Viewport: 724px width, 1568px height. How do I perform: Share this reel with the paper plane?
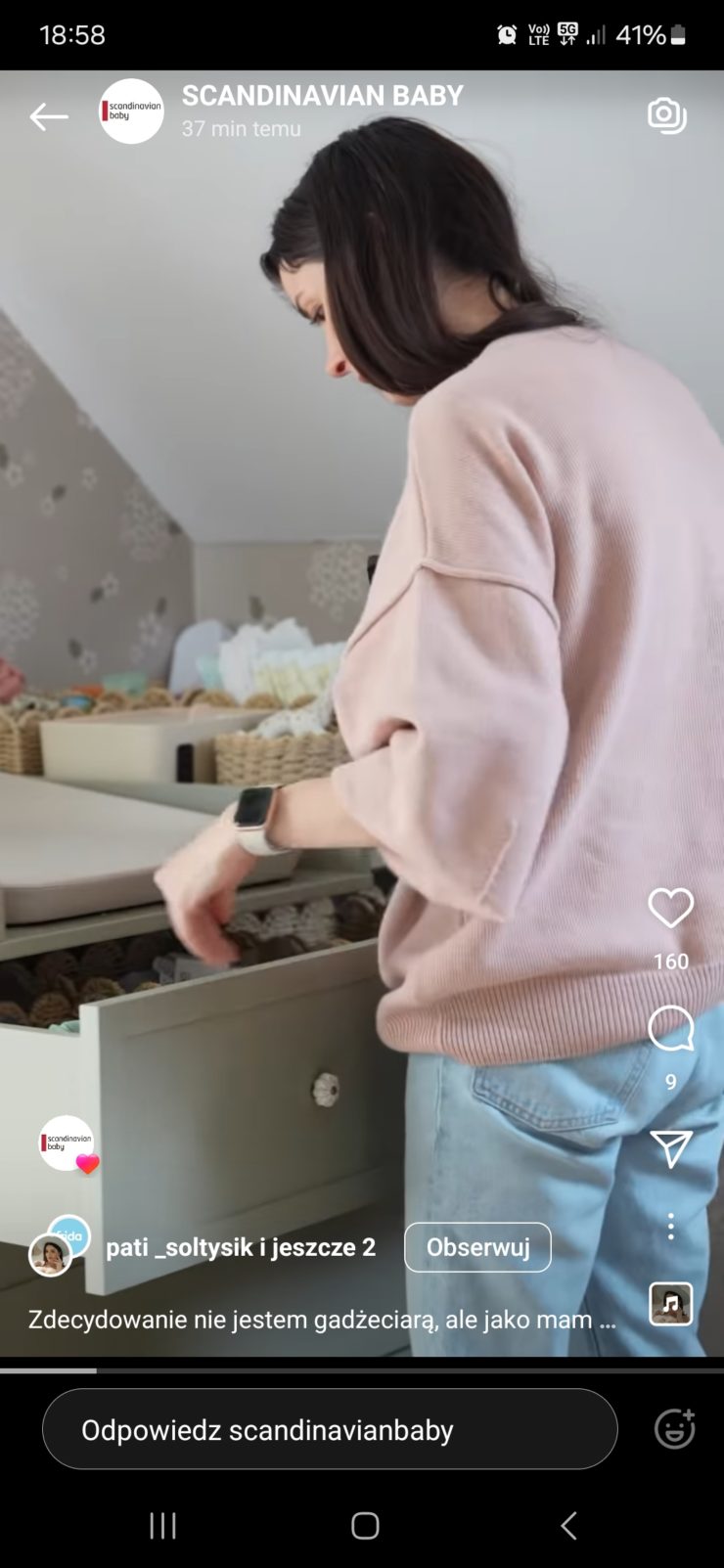[x=670, y=1148]
